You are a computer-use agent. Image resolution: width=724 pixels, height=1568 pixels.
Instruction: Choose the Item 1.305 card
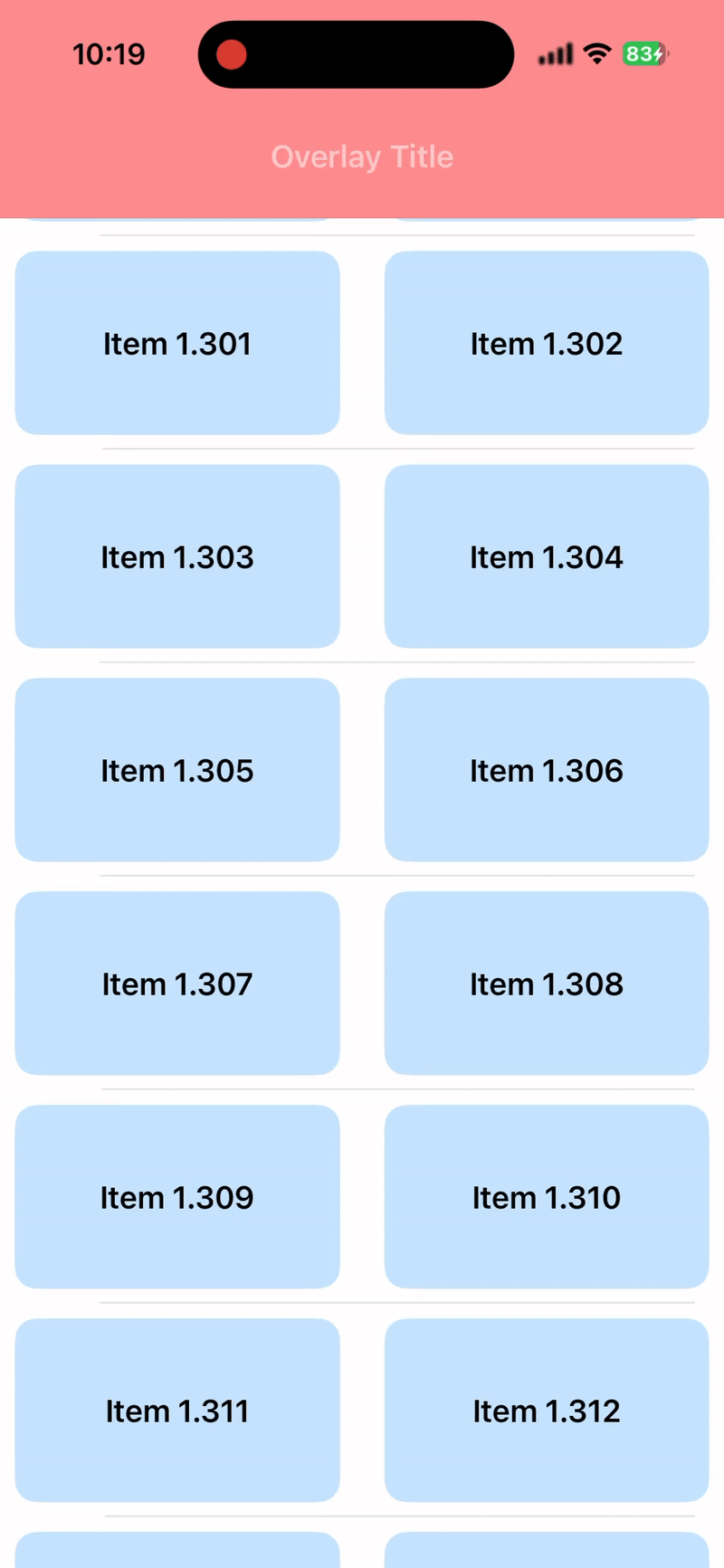pyautogui.click(x=177, y=770)
